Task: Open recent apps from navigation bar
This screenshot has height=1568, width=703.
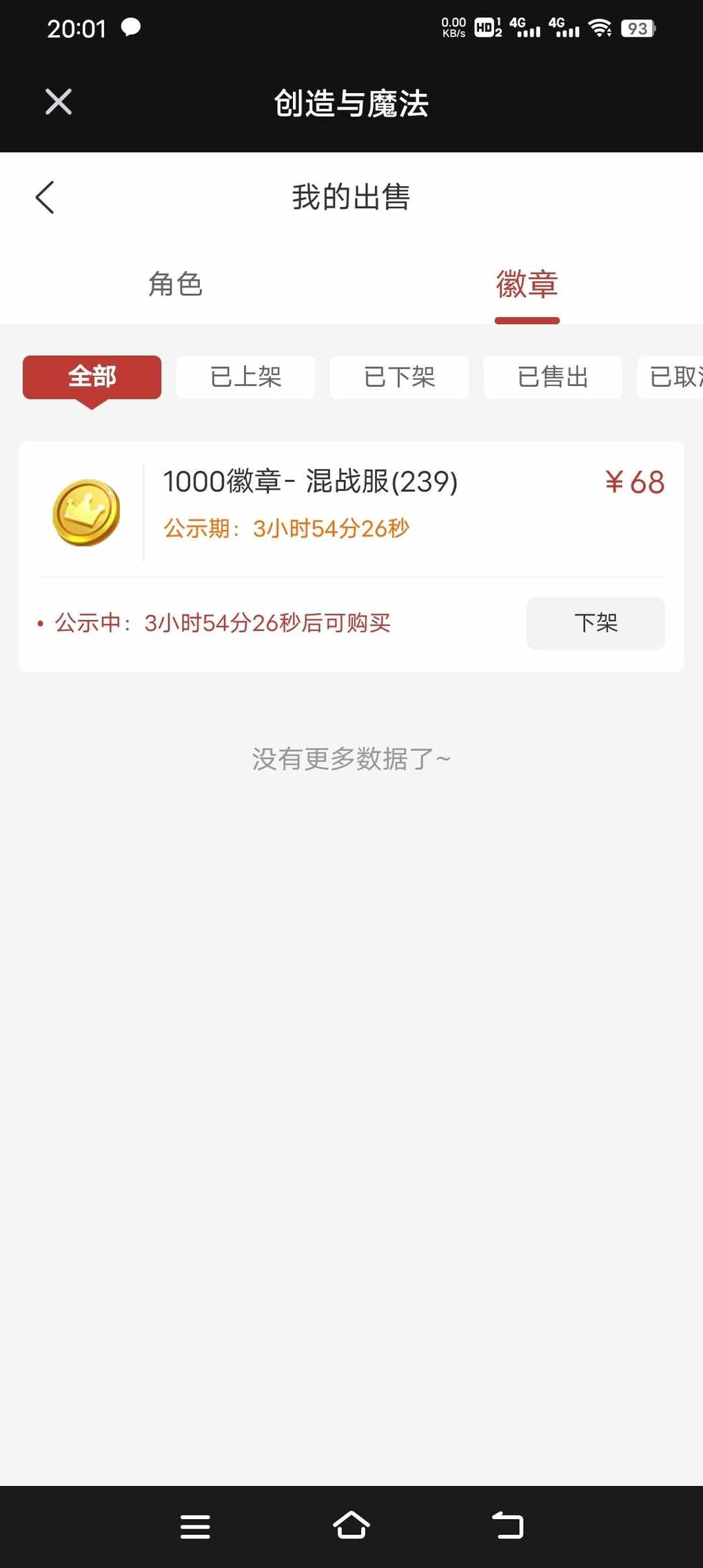Action: (195, 1527)
